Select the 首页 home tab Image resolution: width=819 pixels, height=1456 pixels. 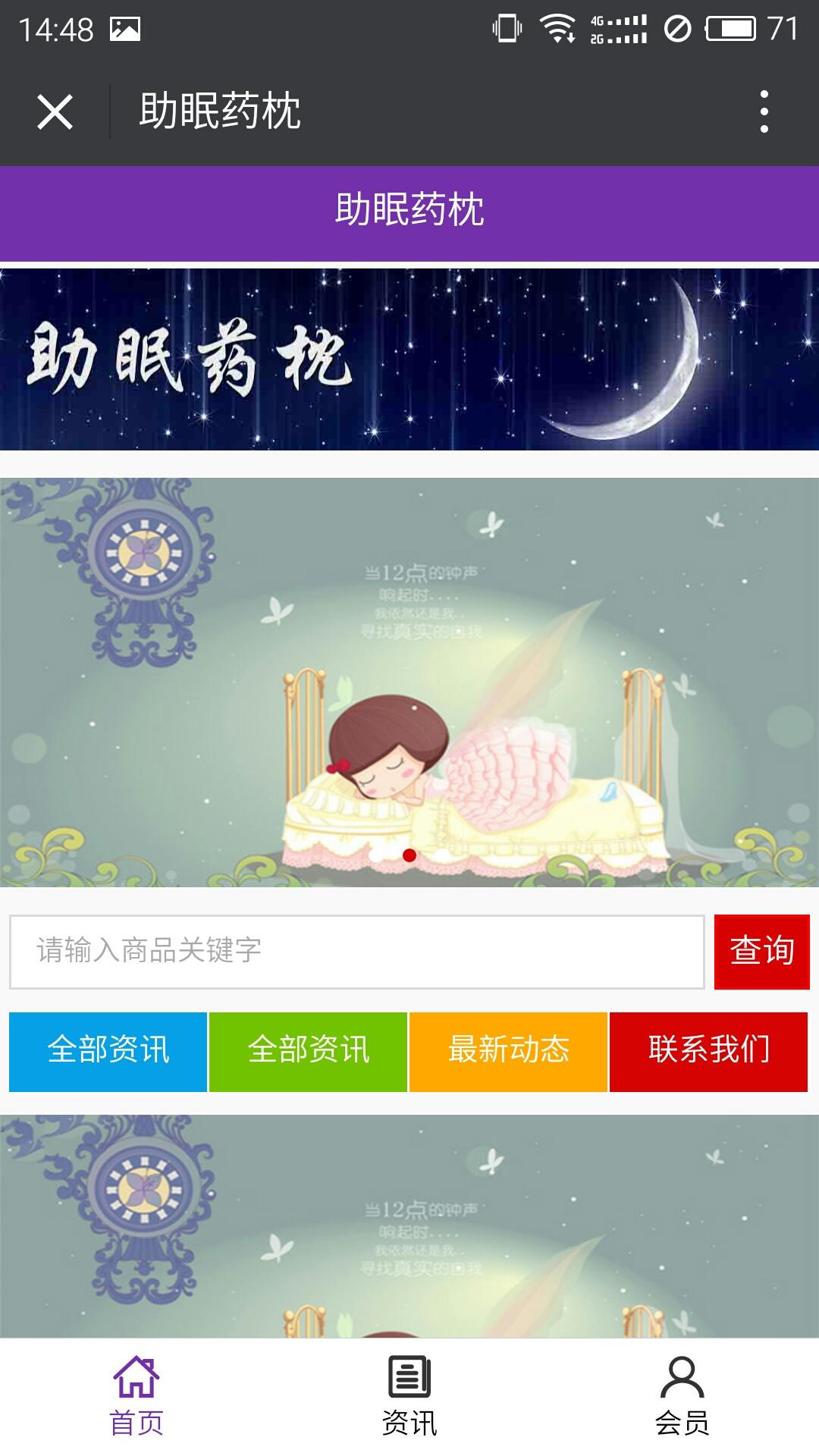click(x=136, y=1396)
